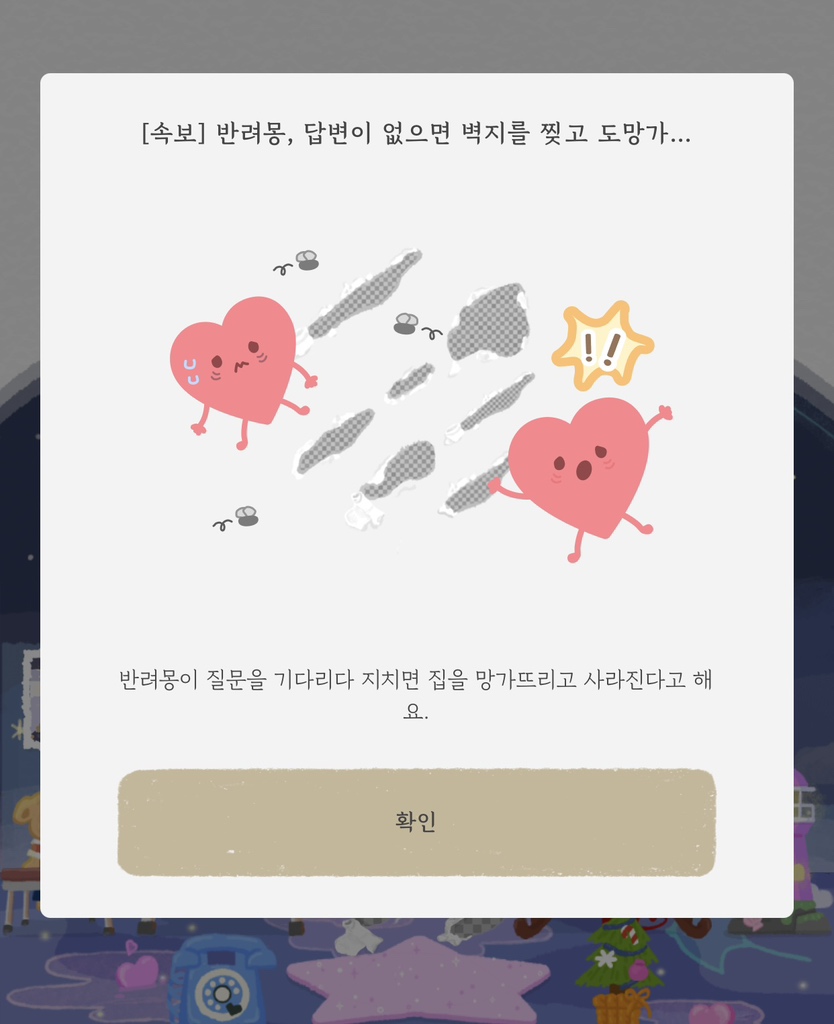The height and width of the screenshot is (1024, 834).
Task: Confirm the dialog with the 확인 button
Action: pyautogui.click(x=416, y=822)
